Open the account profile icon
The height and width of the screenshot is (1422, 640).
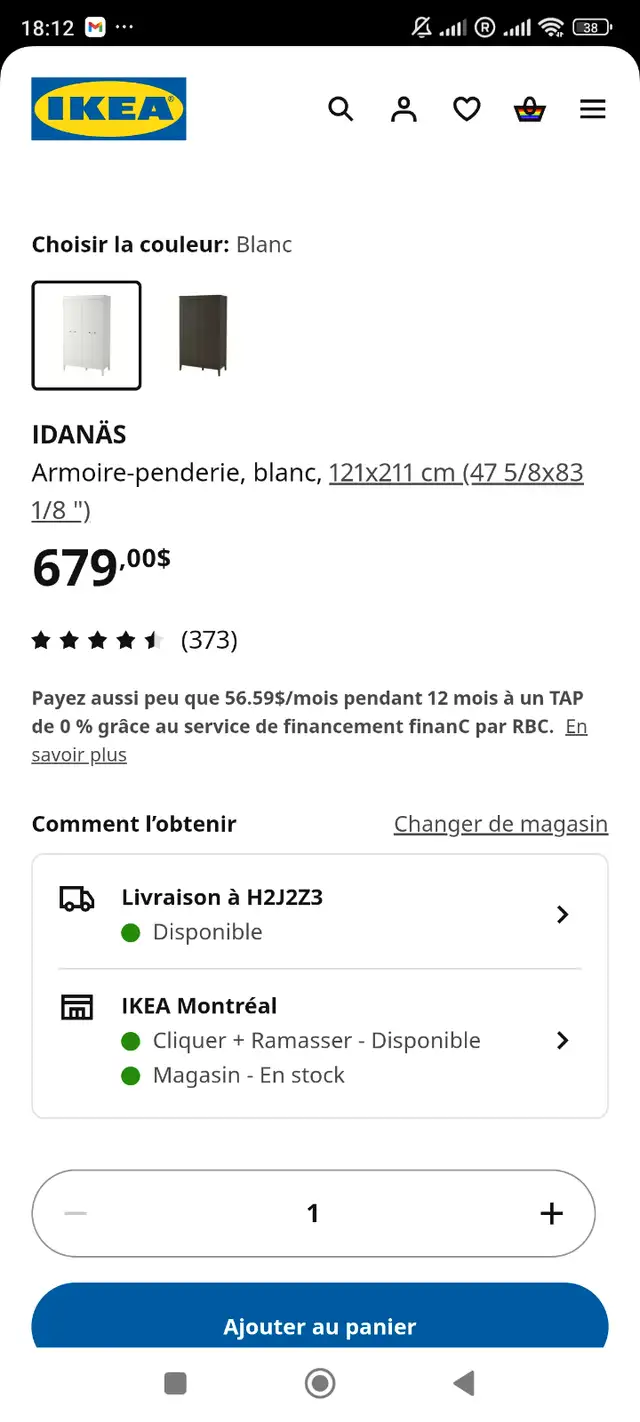[404, 109]
